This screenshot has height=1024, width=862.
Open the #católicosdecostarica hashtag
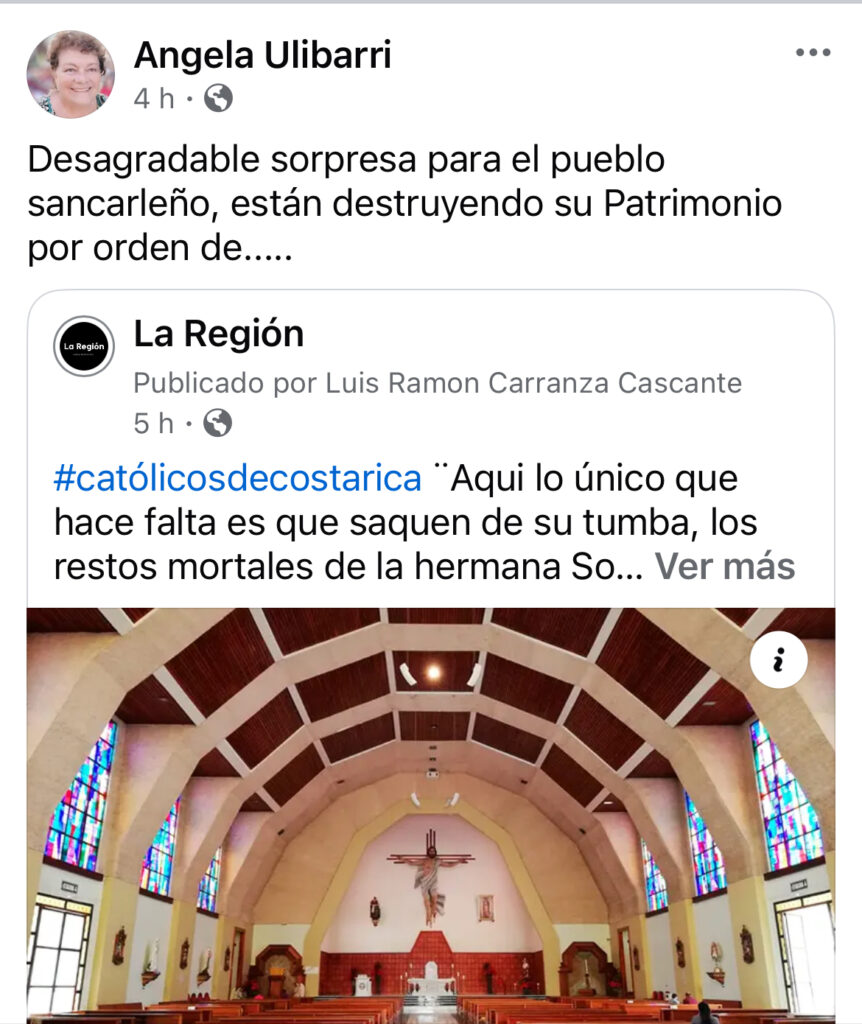(238, 479)
